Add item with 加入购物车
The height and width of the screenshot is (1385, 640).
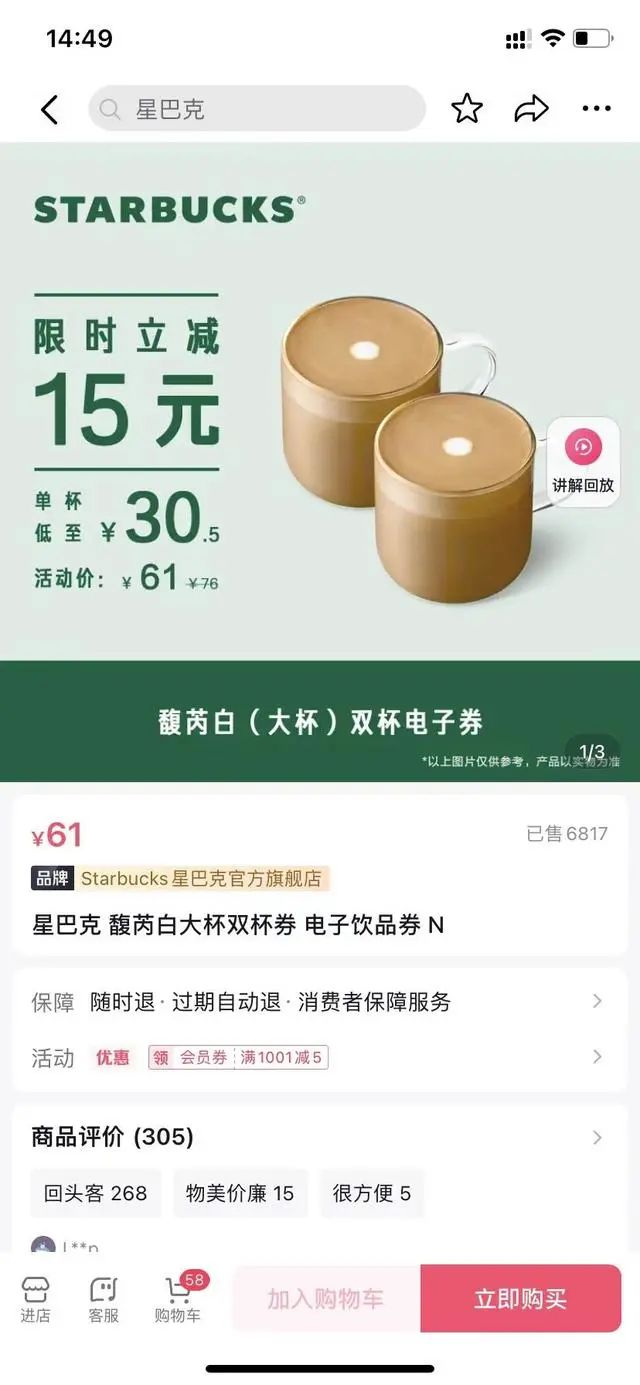click(325, 1299)
